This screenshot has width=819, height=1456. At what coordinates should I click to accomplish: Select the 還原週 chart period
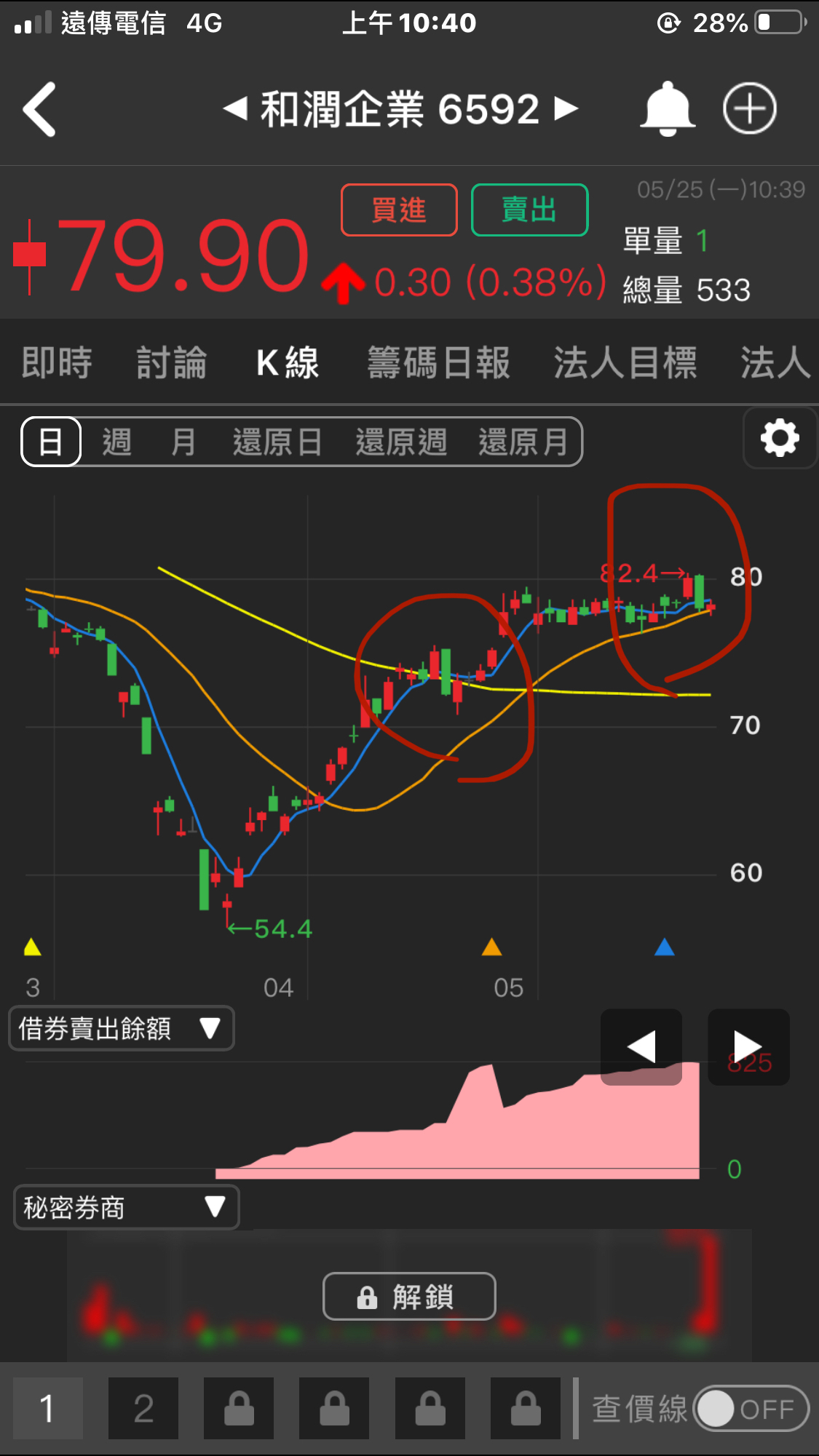401,442
